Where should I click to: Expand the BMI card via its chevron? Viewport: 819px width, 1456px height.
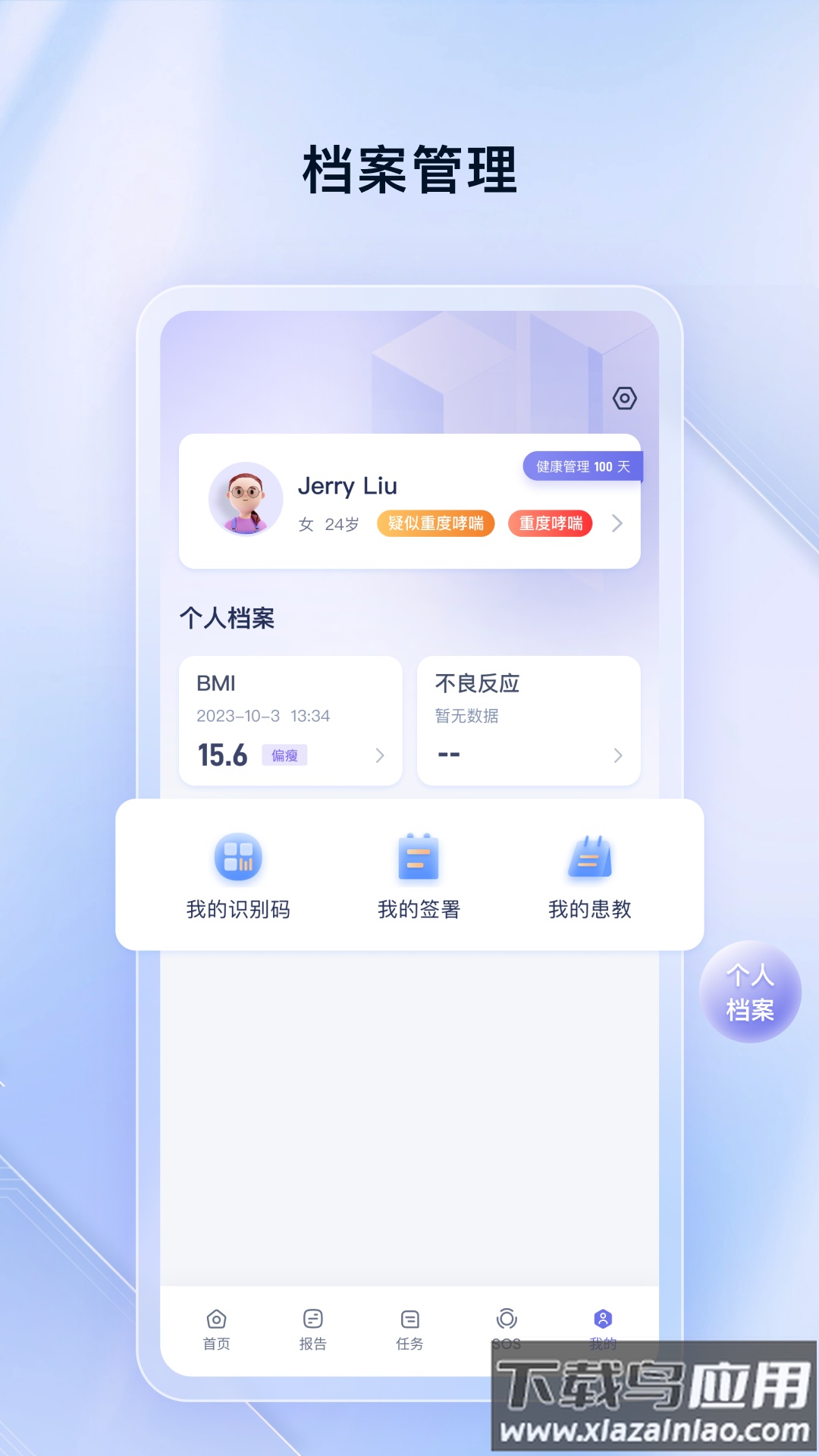[x=378, y=755]
